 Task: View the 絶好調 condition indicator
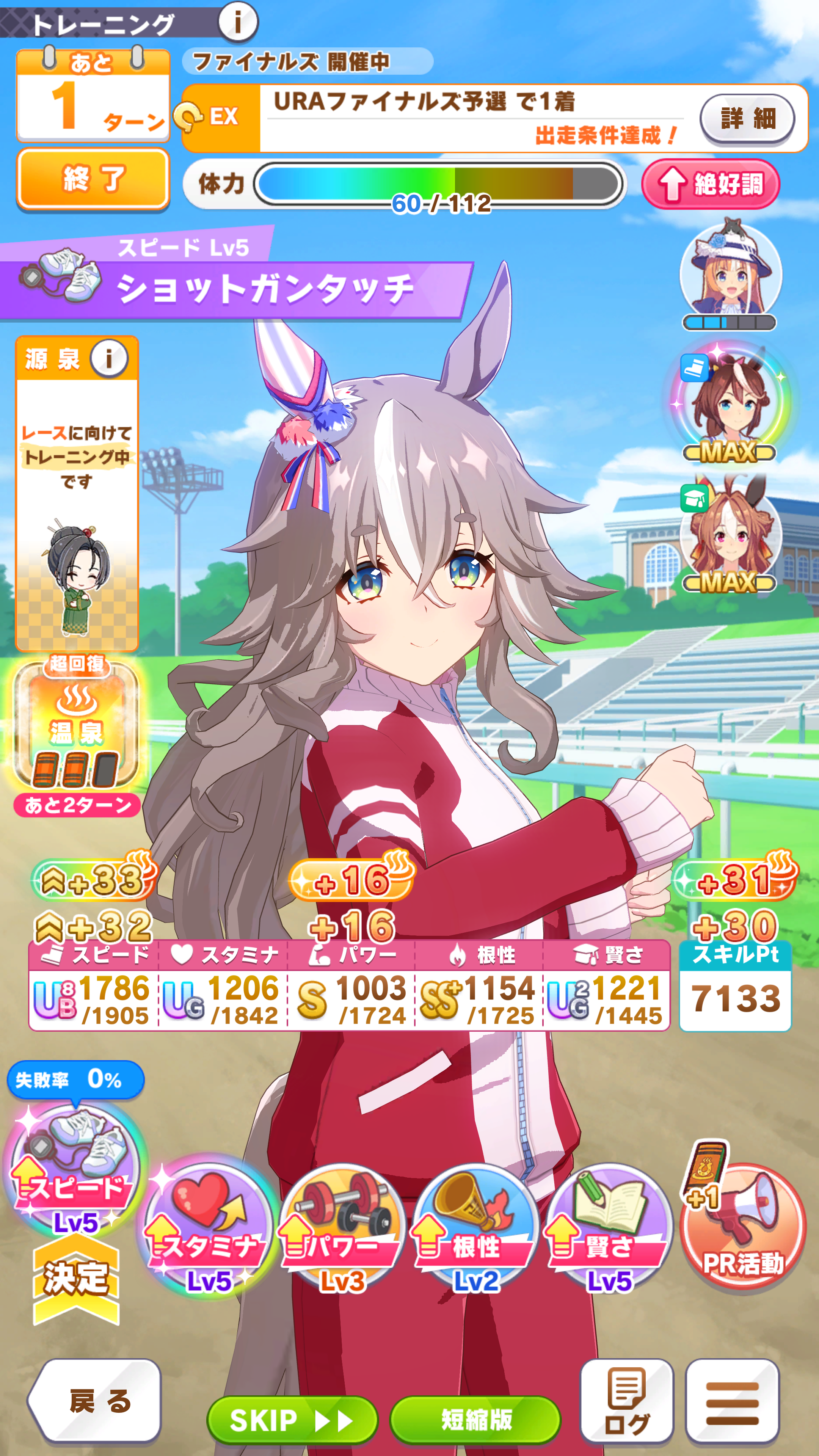(711, 184)
